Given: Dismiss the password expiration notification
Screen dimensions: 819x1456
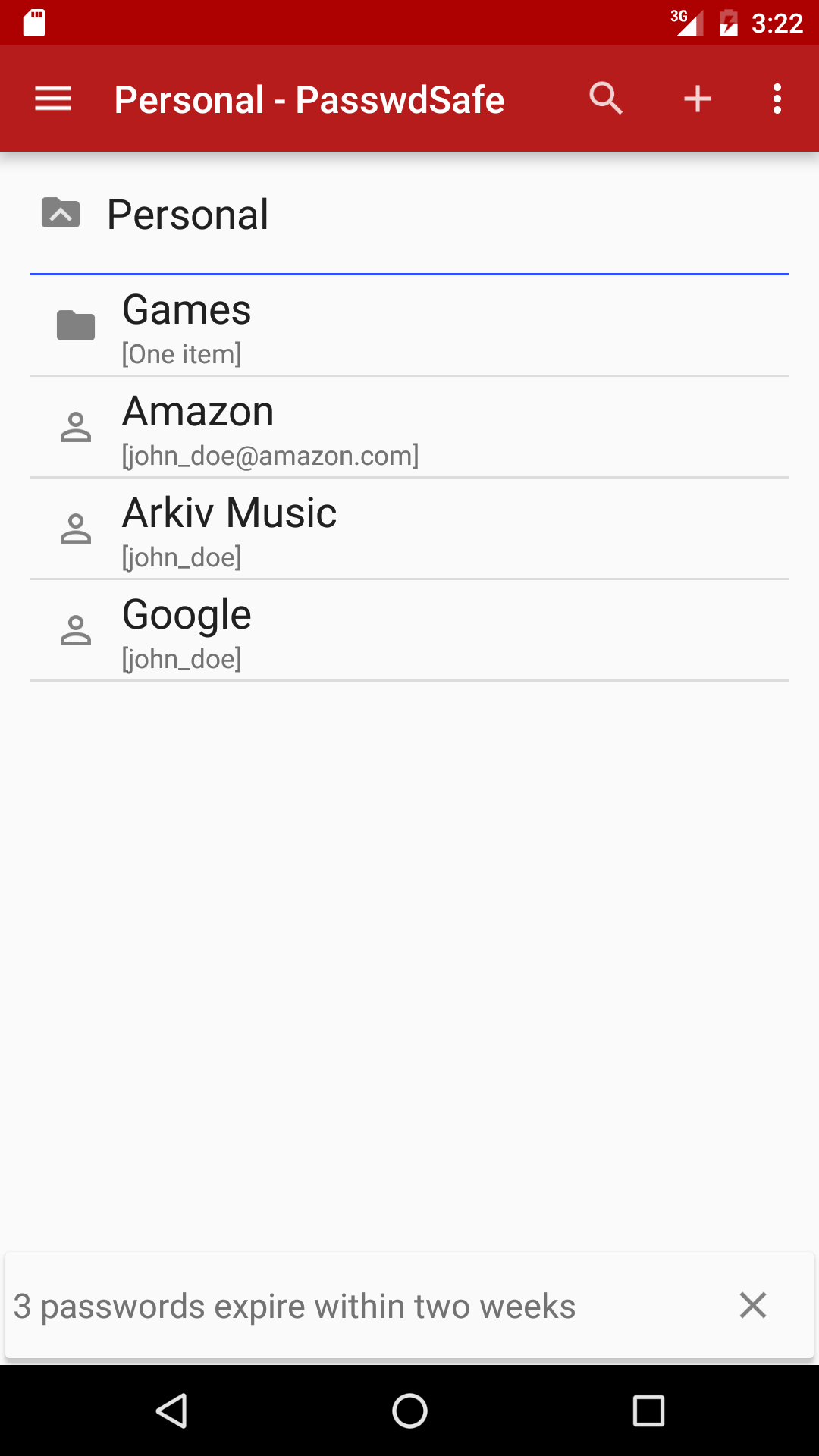Looking at the screenshot, I should (x=752, y=1306).
